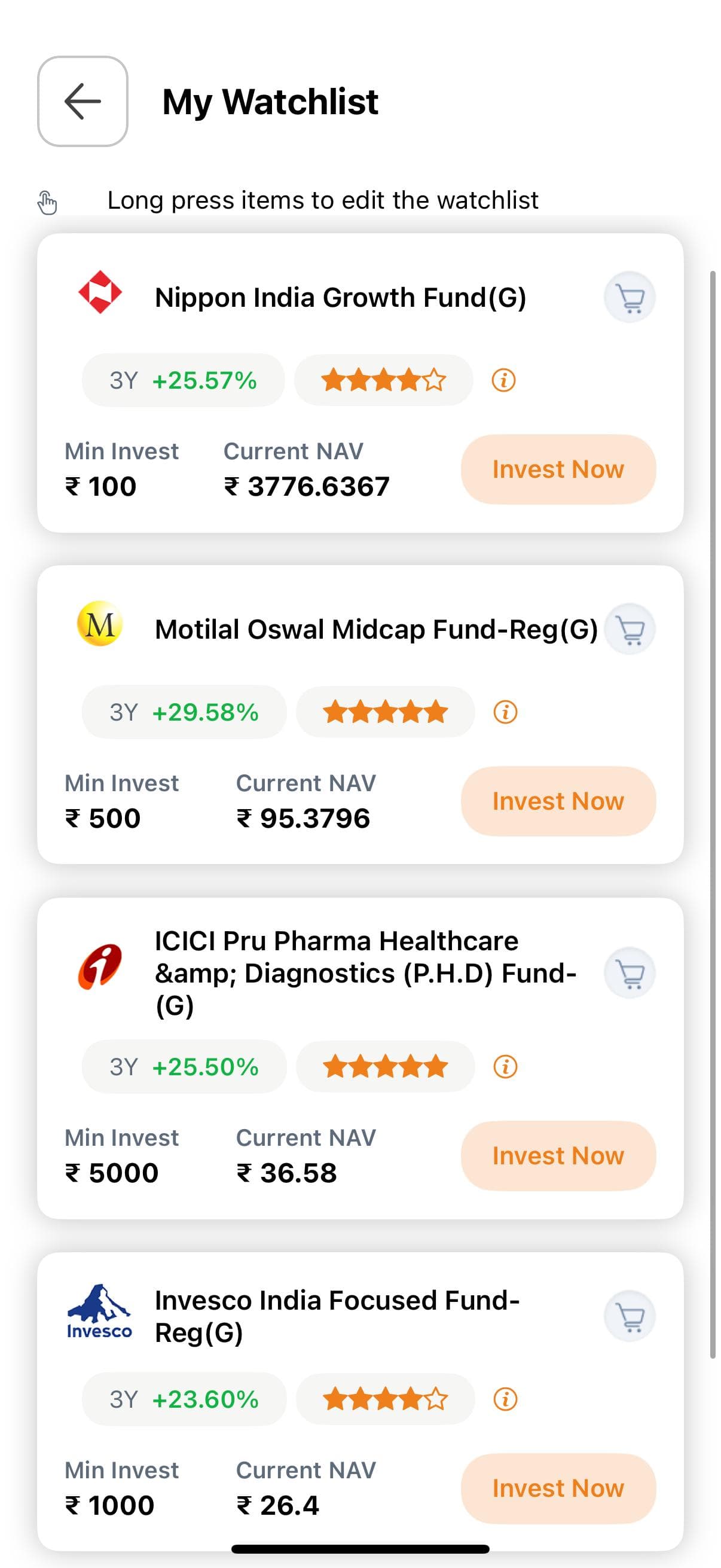The width and height of the screenshot is (721, 1568).
Task: Add ICICI Pru Pharma Fund to cart
Action: tap(630, 973)
